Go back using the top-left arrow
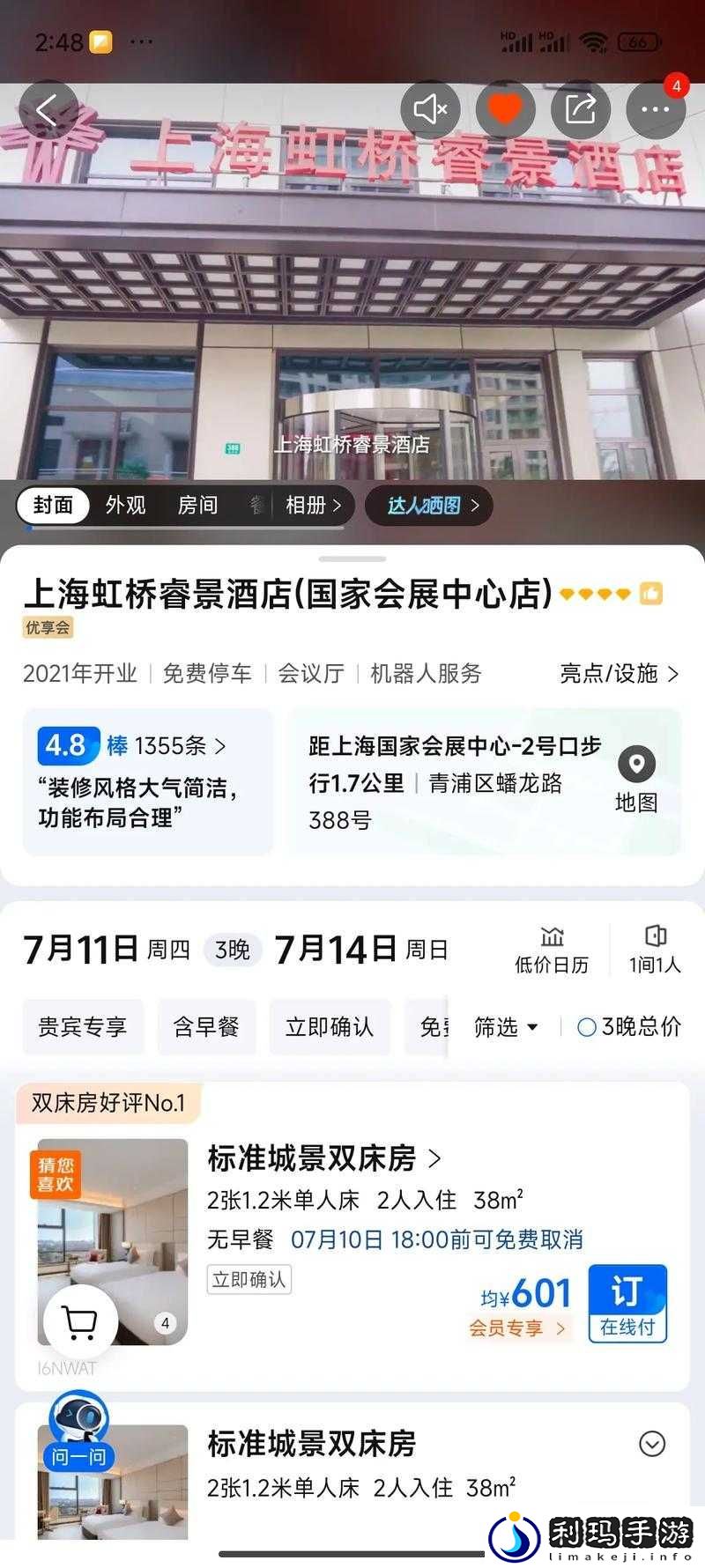The height and width of the screenshot is (1568, 705). coord(48,111)
